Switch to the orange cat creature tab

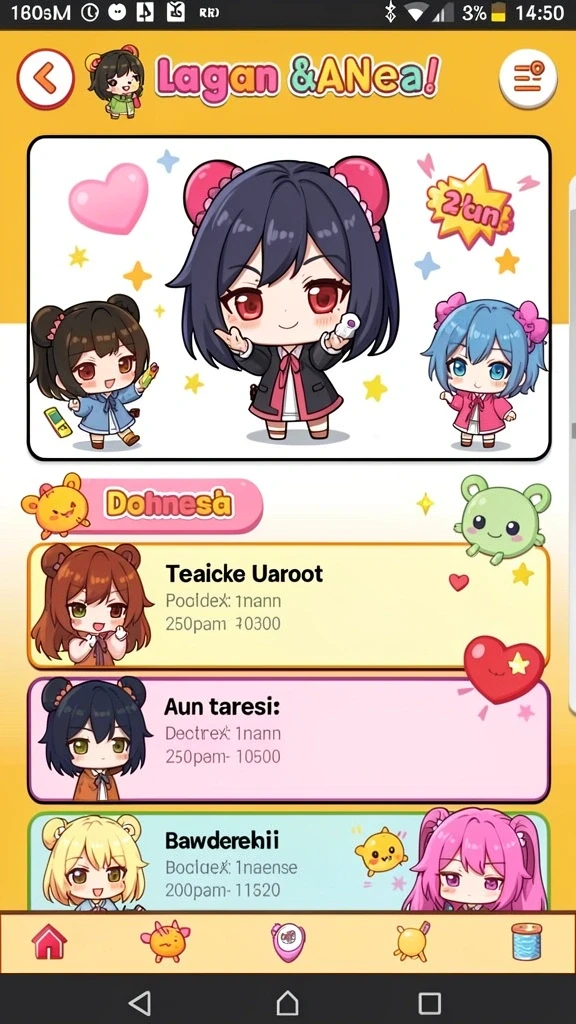pos(165,942)
